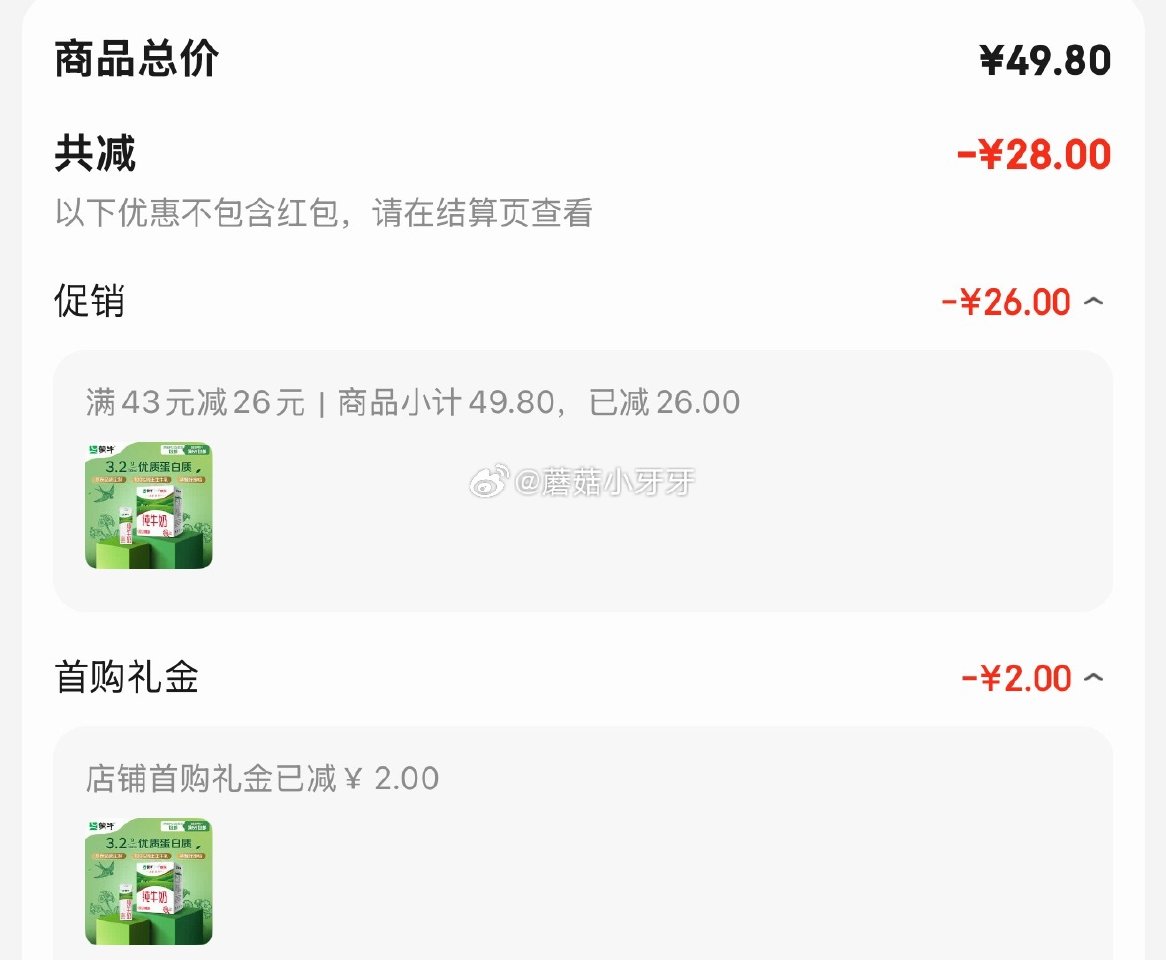Image resolution: width=1166 pixels, height=960 pixels.
Task: Open milk product image under 首购礼金
Action: point(149,881)
